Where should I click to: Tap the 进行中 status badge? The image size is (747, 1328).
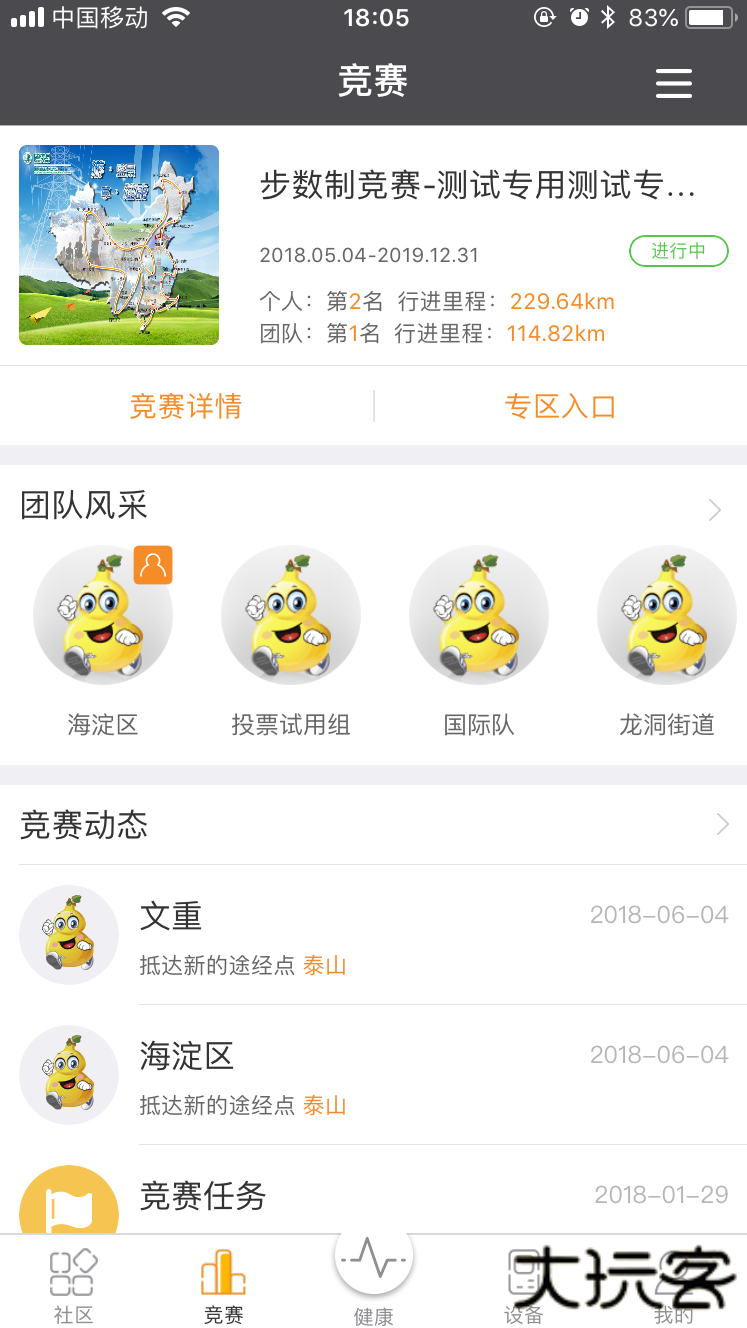pyautogui.click(x=679, y=252)
